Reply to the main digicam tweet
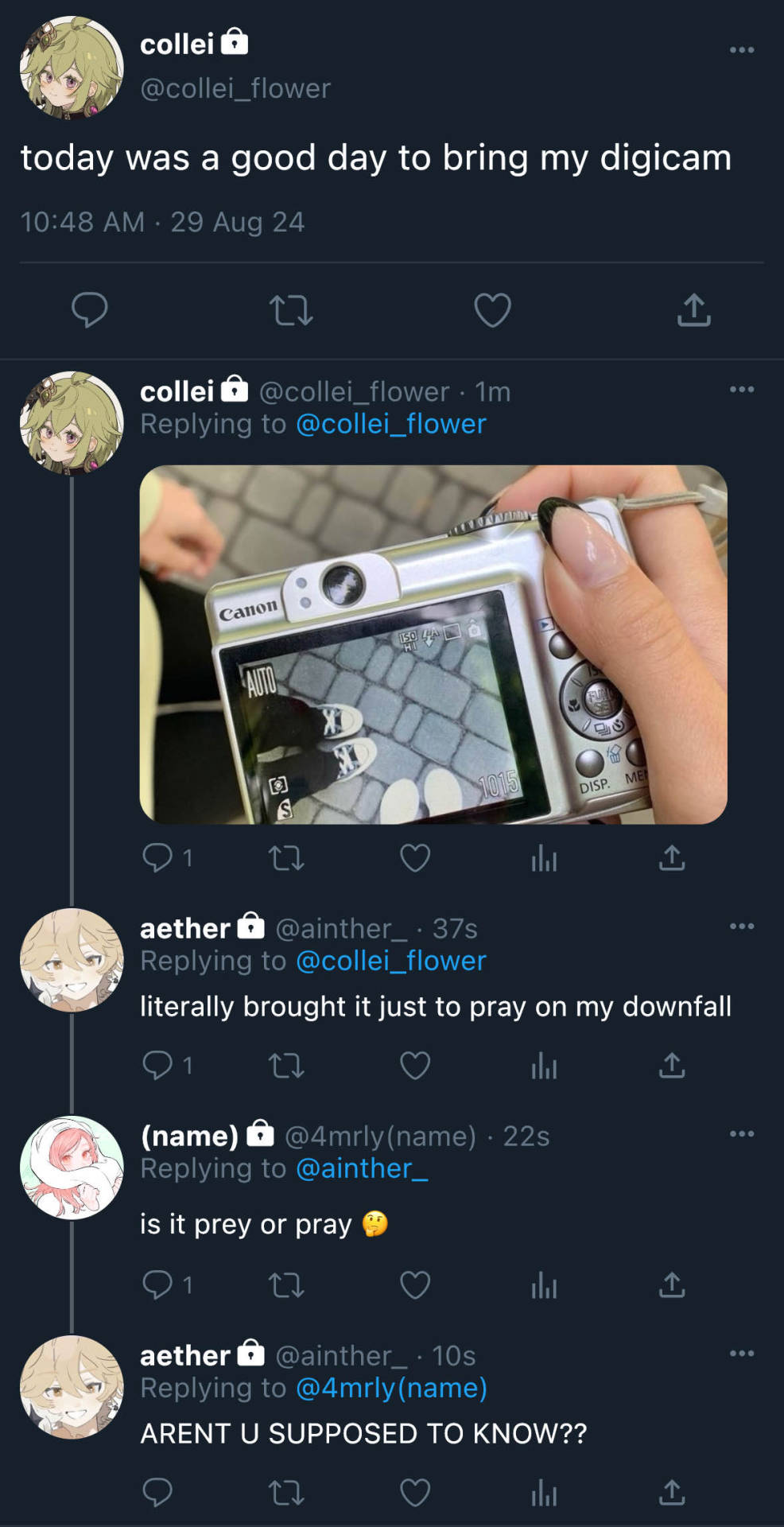Viewport: 784px width, 1527px height. [x=90, y=310]
